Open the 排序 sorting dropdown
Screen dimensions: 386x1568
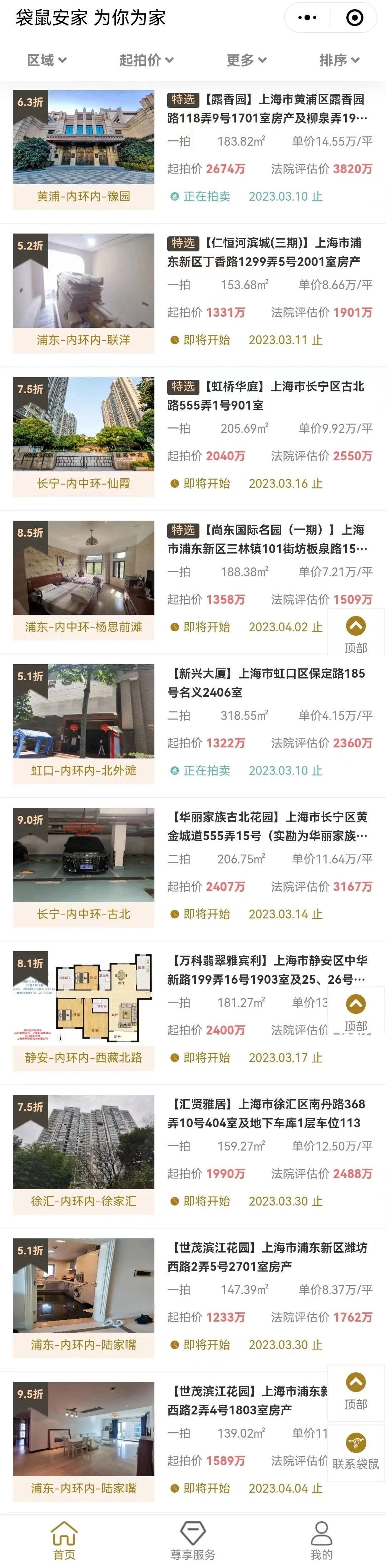(339, 60)
